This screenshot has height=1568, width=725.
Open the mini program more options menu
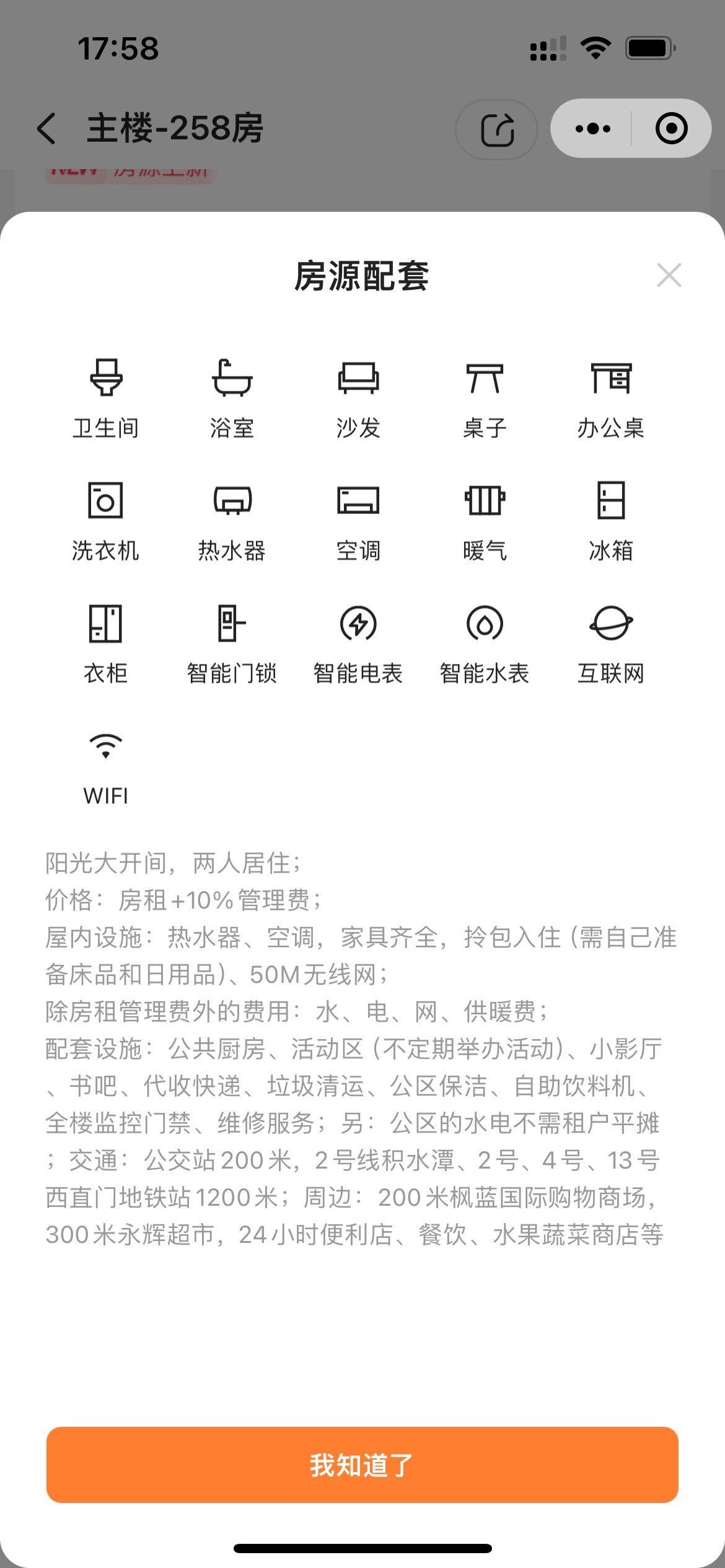click(x=592, y=128)
